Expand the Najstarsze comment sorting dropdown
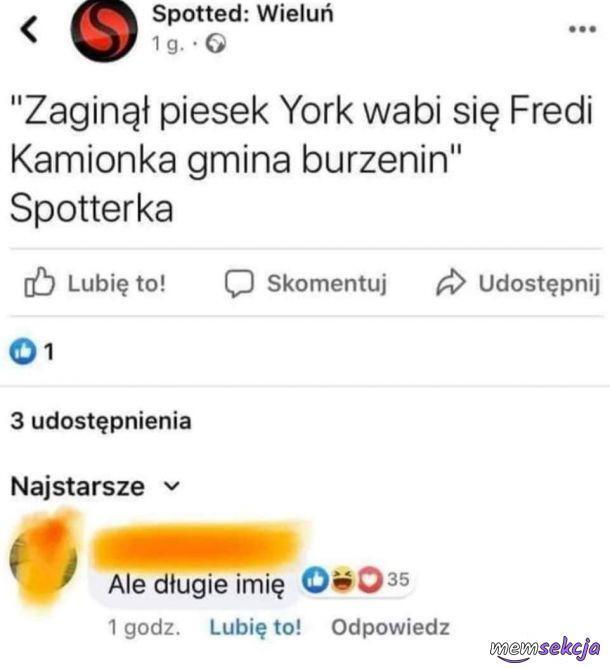This screenshot has width=610, height=668. (94, 487)
